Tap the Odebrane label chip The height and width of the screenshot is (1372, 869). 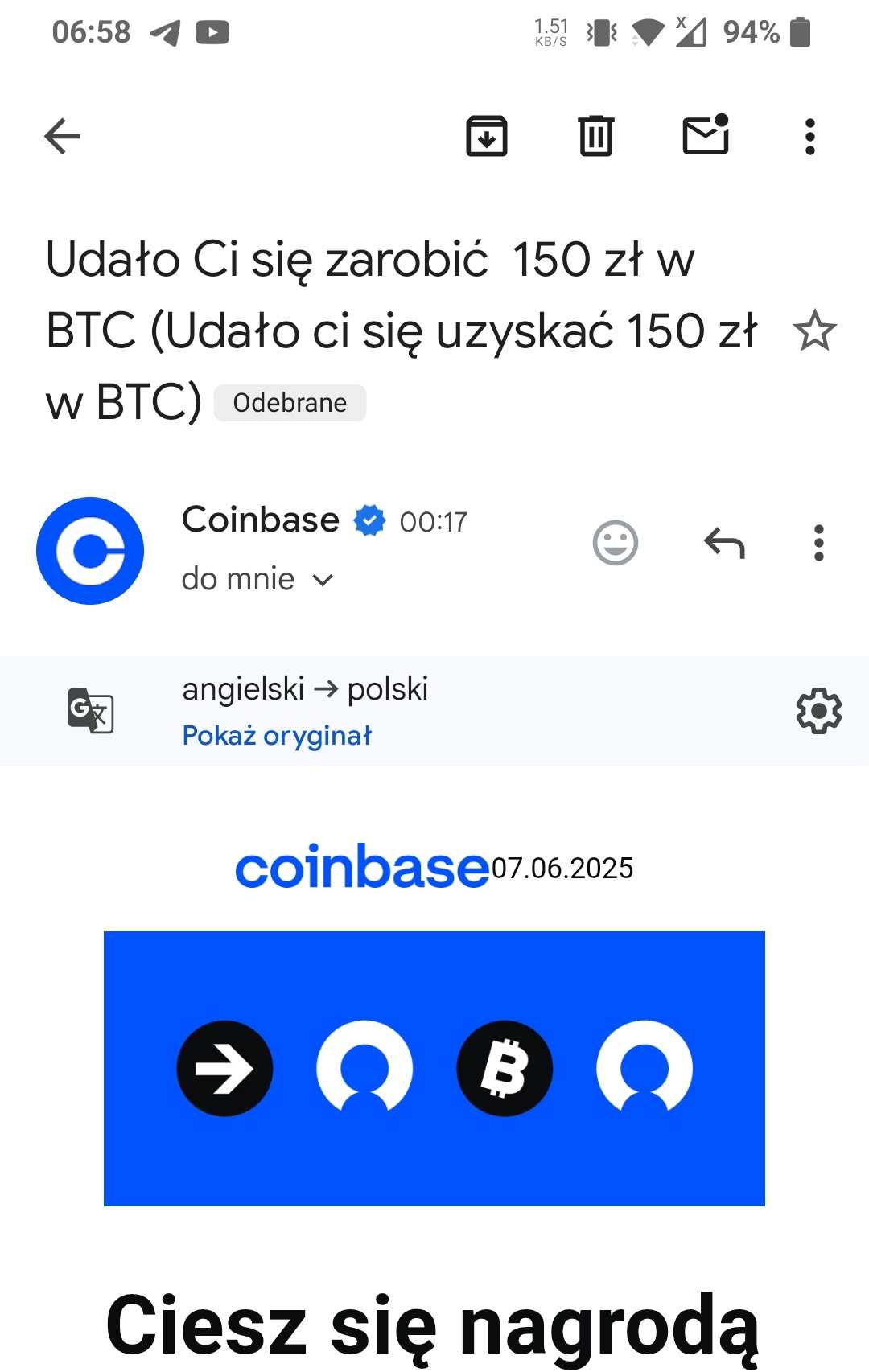coord(290,403)
